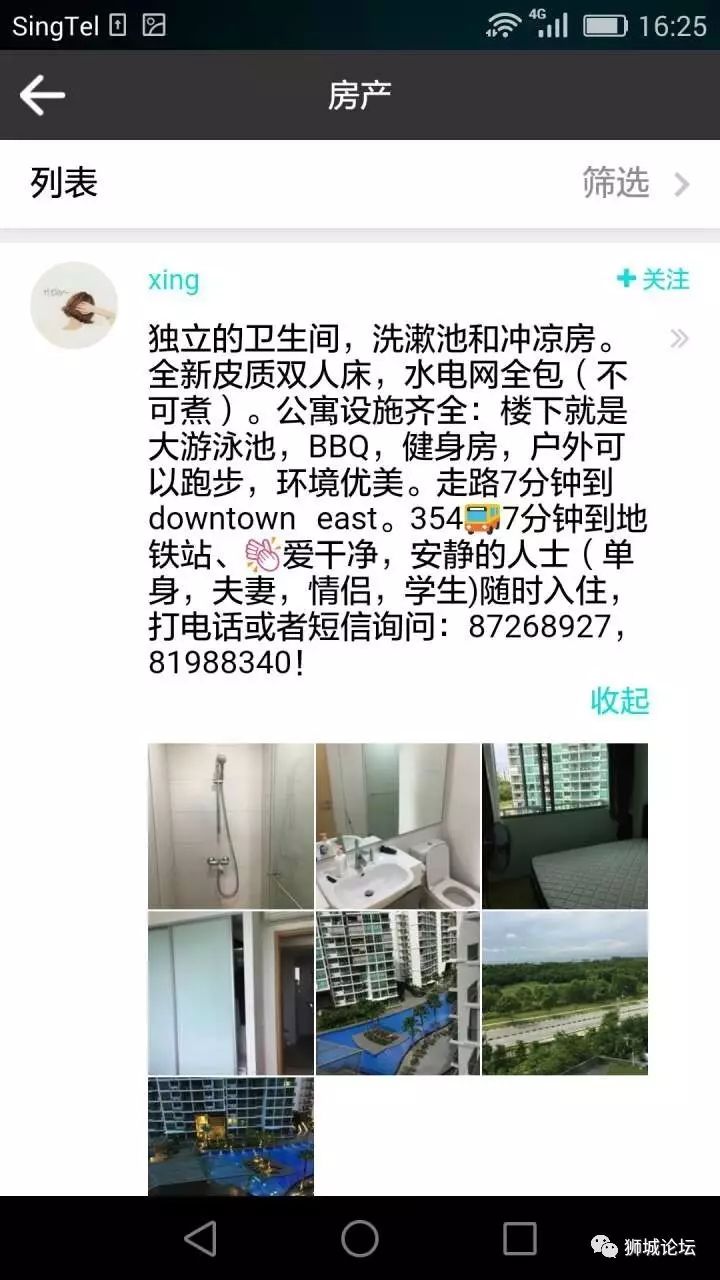Tap the back arrow on the 房产 title bar
This screenshot has width=720, height=1280.
coord(42,95)
